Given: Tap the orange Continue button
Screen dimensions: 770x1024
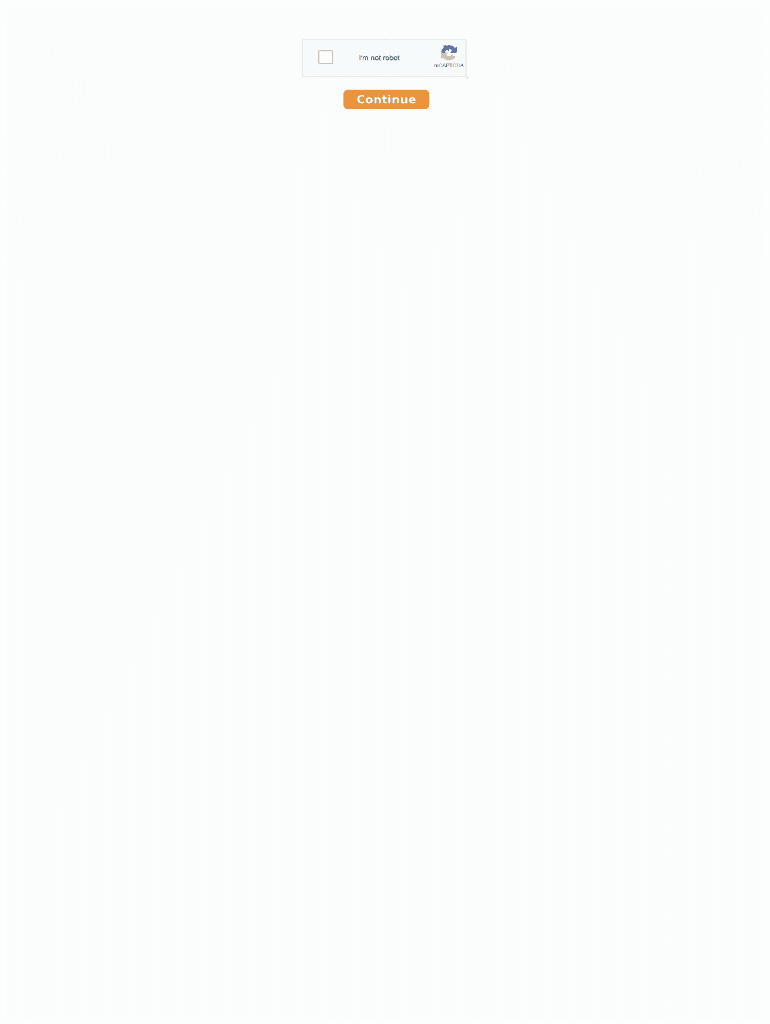Looking at the screenshot, I should (x=386, y=99).
